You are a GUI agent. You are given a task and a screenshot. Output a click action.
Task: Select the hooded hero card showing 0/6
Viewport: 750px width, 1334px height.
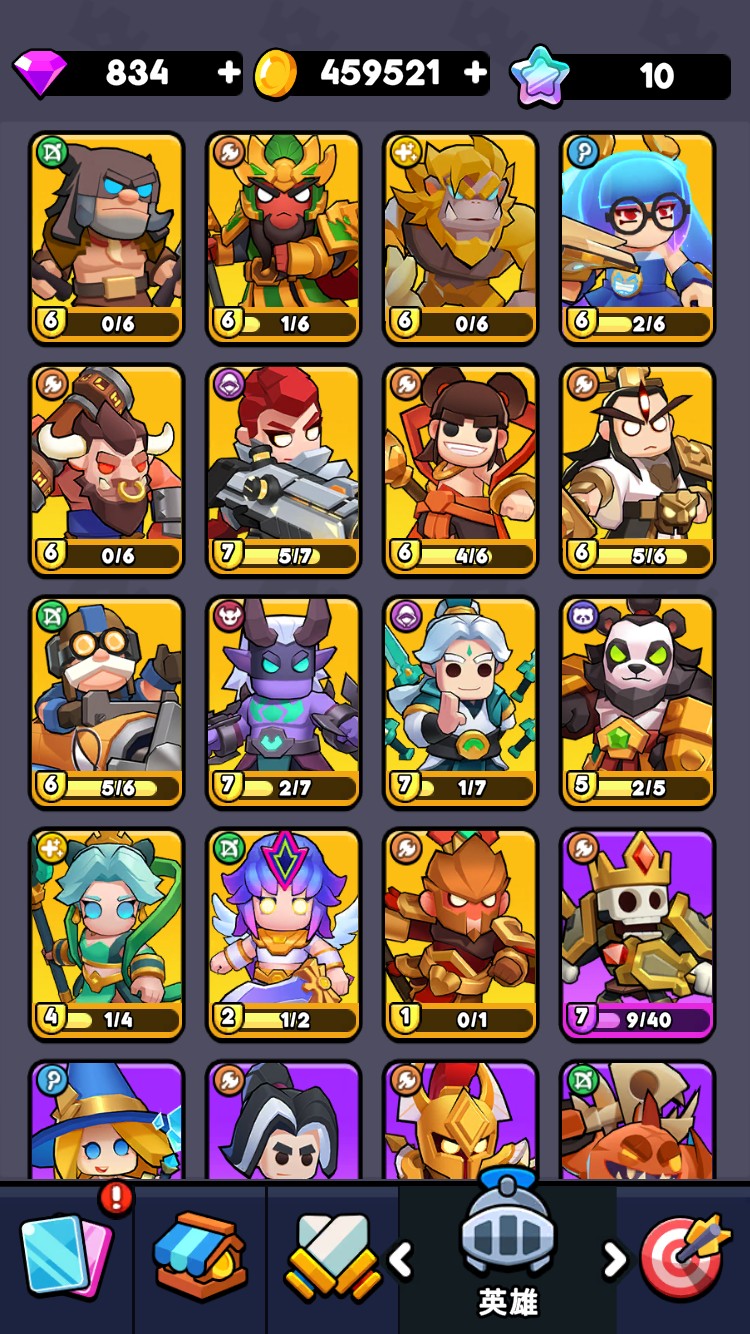coord(107,238)
